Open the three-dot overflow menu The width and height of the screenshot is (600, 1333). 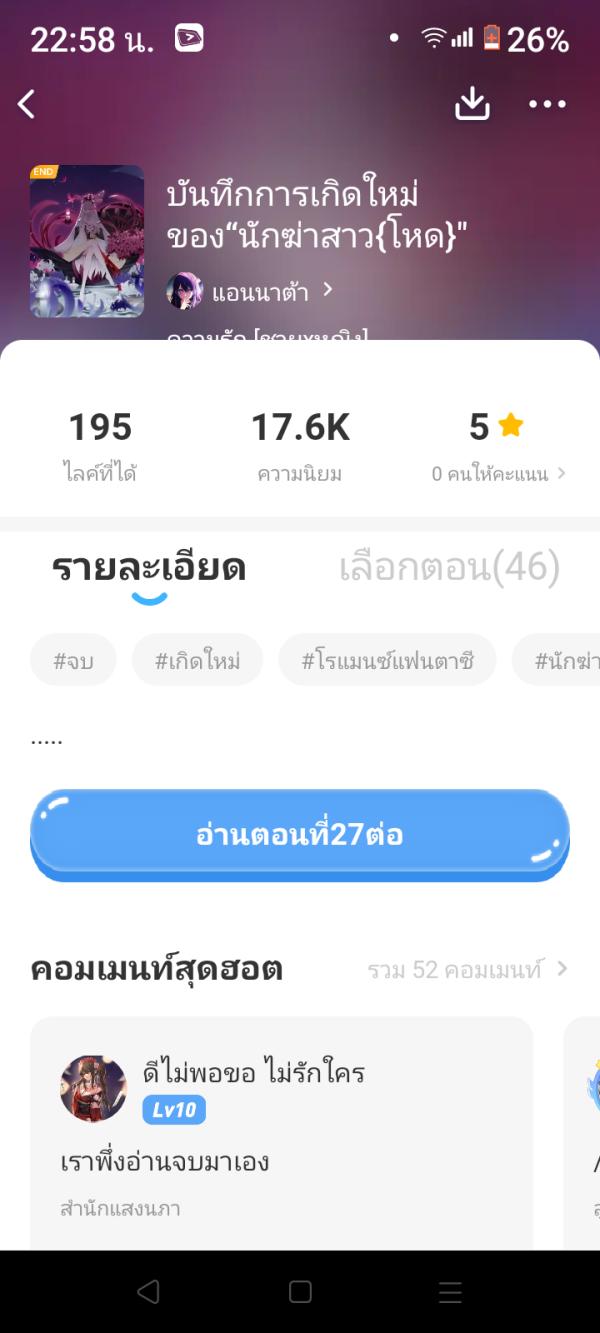547,104
